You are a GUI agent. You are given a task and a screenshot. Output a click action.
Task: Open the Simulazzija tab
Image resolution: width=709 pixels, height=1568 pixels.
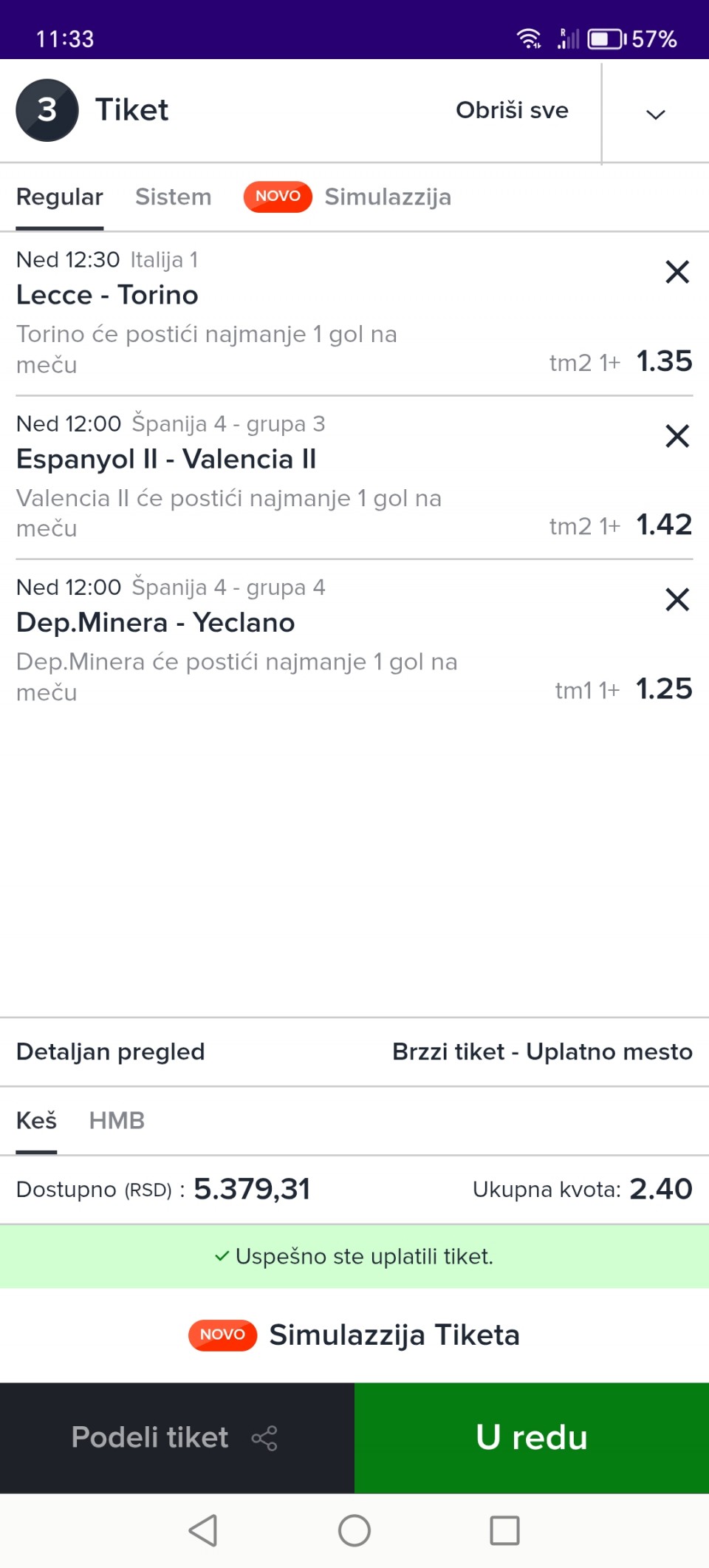387,197
